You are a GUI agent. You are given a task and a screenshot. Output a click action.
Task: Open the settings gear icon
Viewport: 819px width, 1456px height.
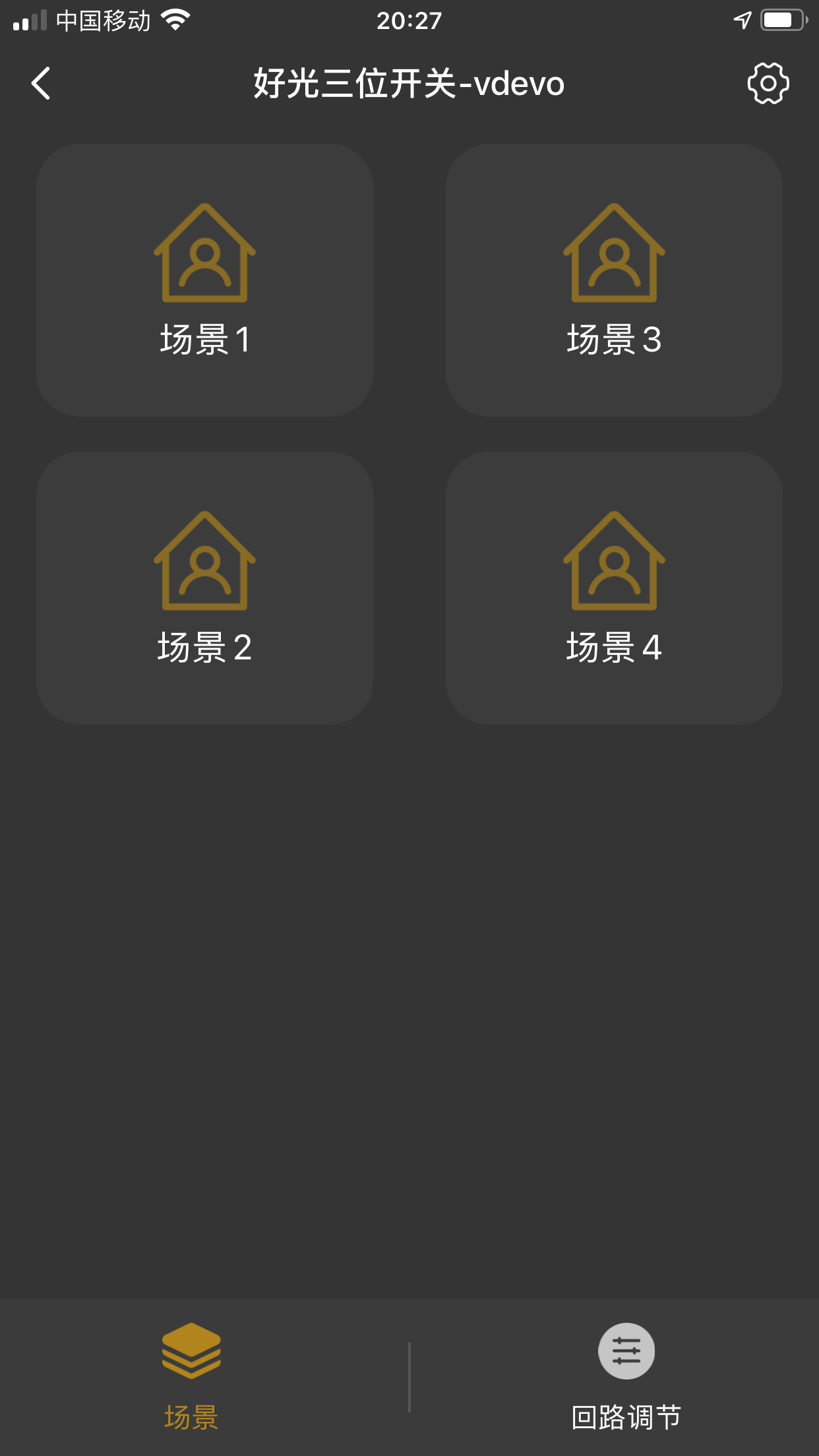click(x=768, y=83)
